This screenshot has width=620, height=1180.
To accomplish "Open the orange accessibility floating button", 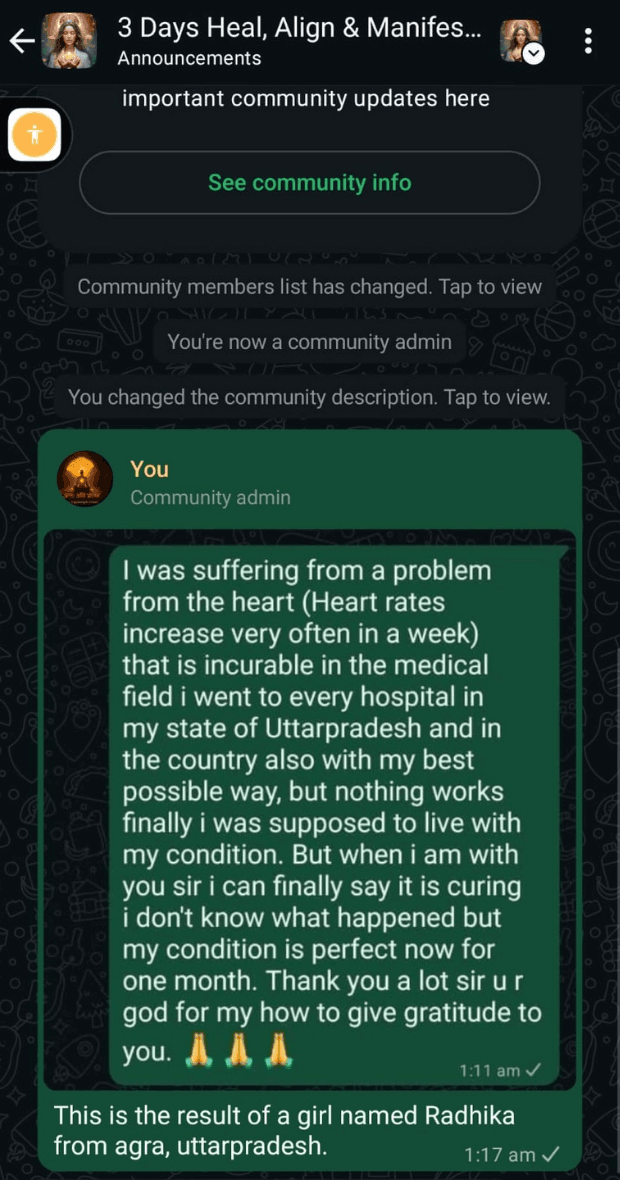I will coord(35,135).
